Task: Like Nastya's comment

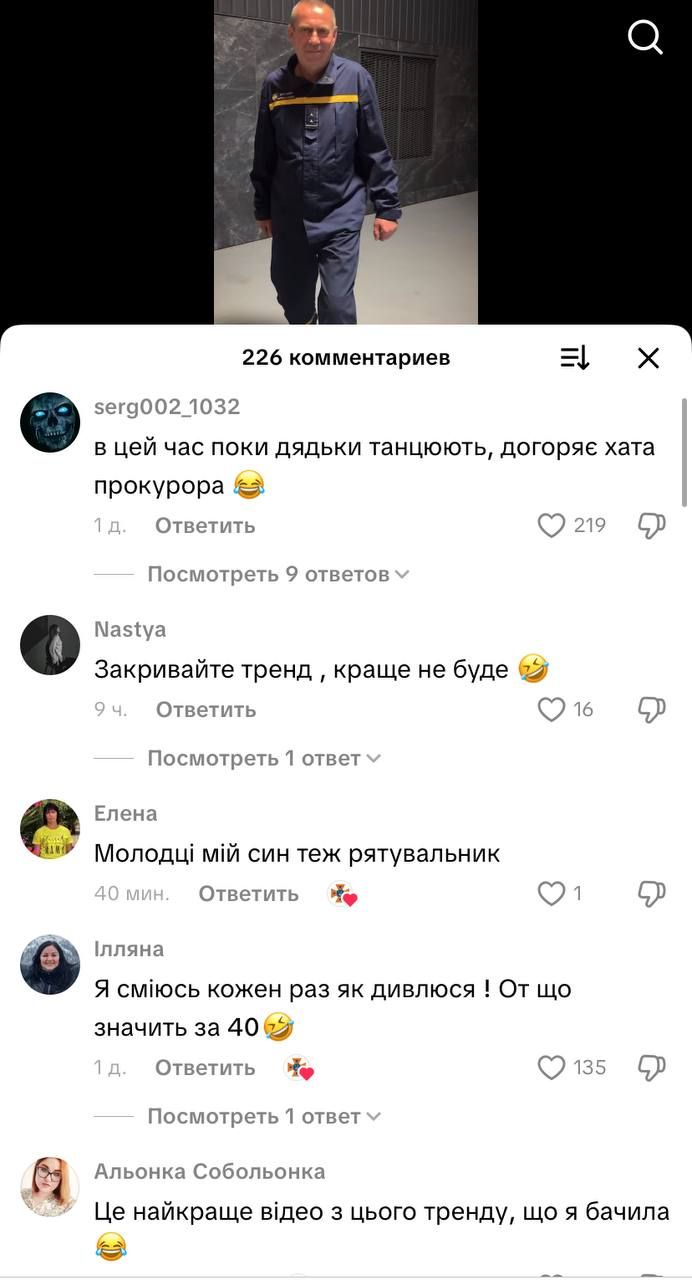Action: pyautogui.click(x=552, y=709)
